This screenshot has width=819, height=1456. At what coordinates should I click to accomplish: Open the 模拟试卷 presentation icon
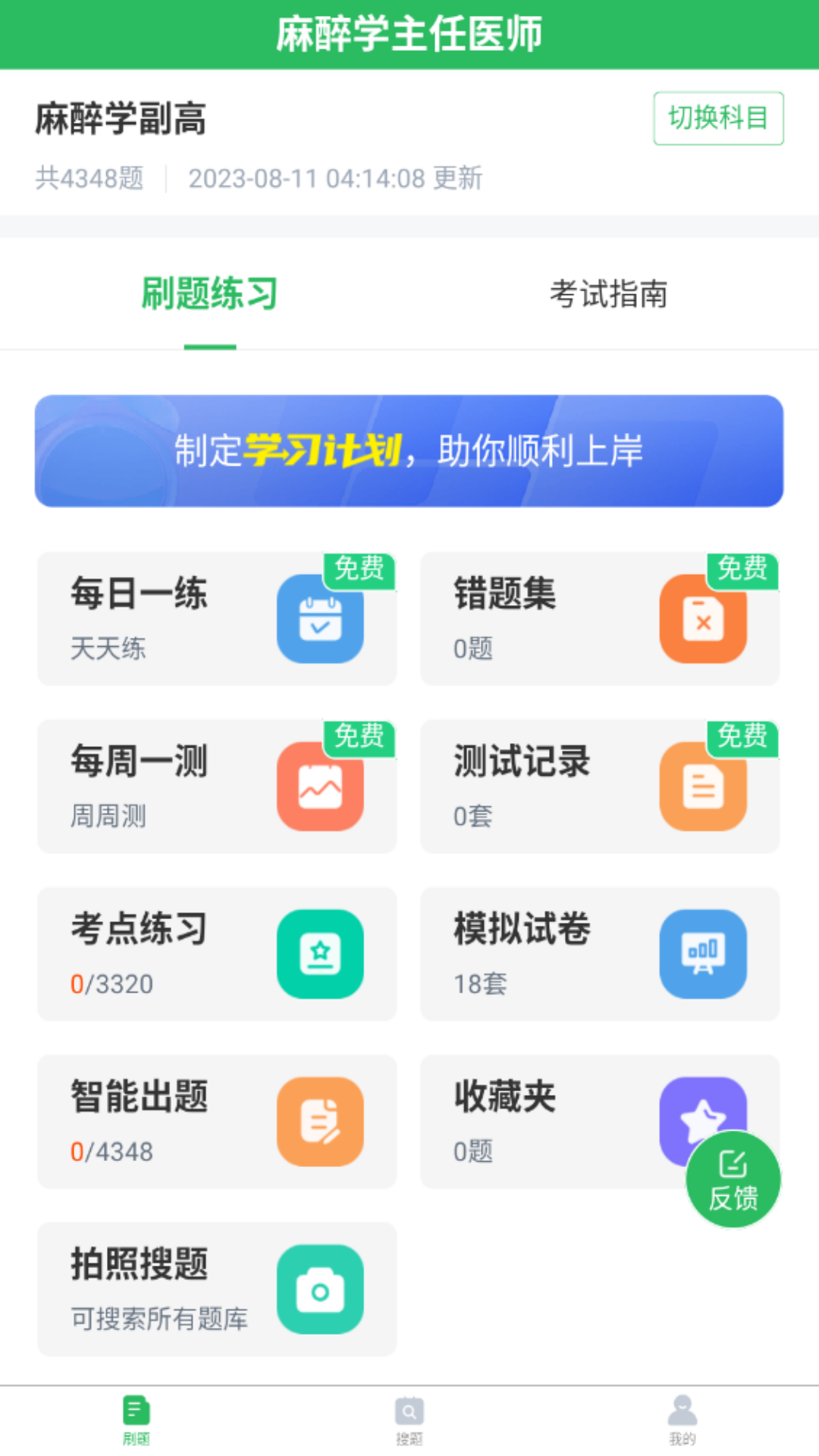coord(703,954)
